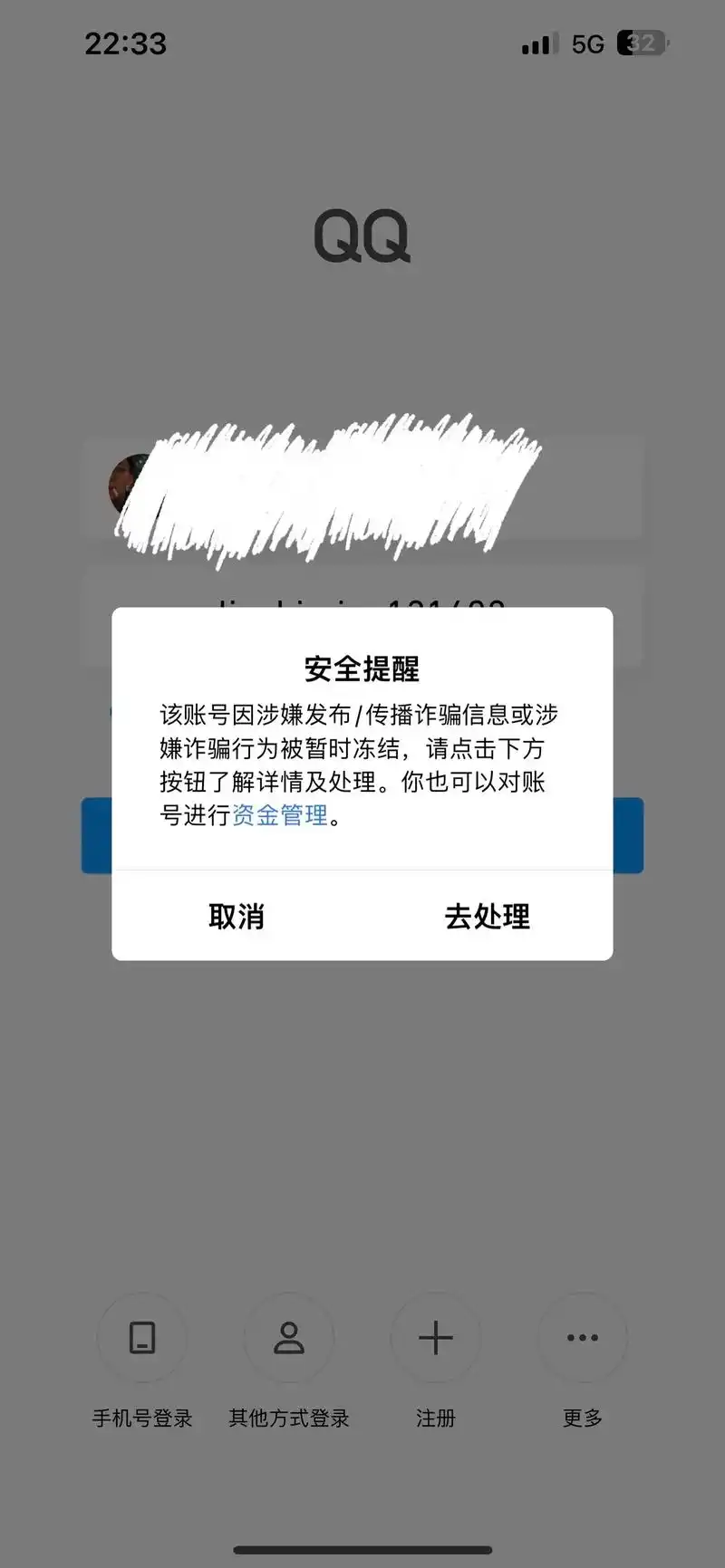725x1568 pixels.
Task: Tap 注册 to create an account
Action: 435,1338
